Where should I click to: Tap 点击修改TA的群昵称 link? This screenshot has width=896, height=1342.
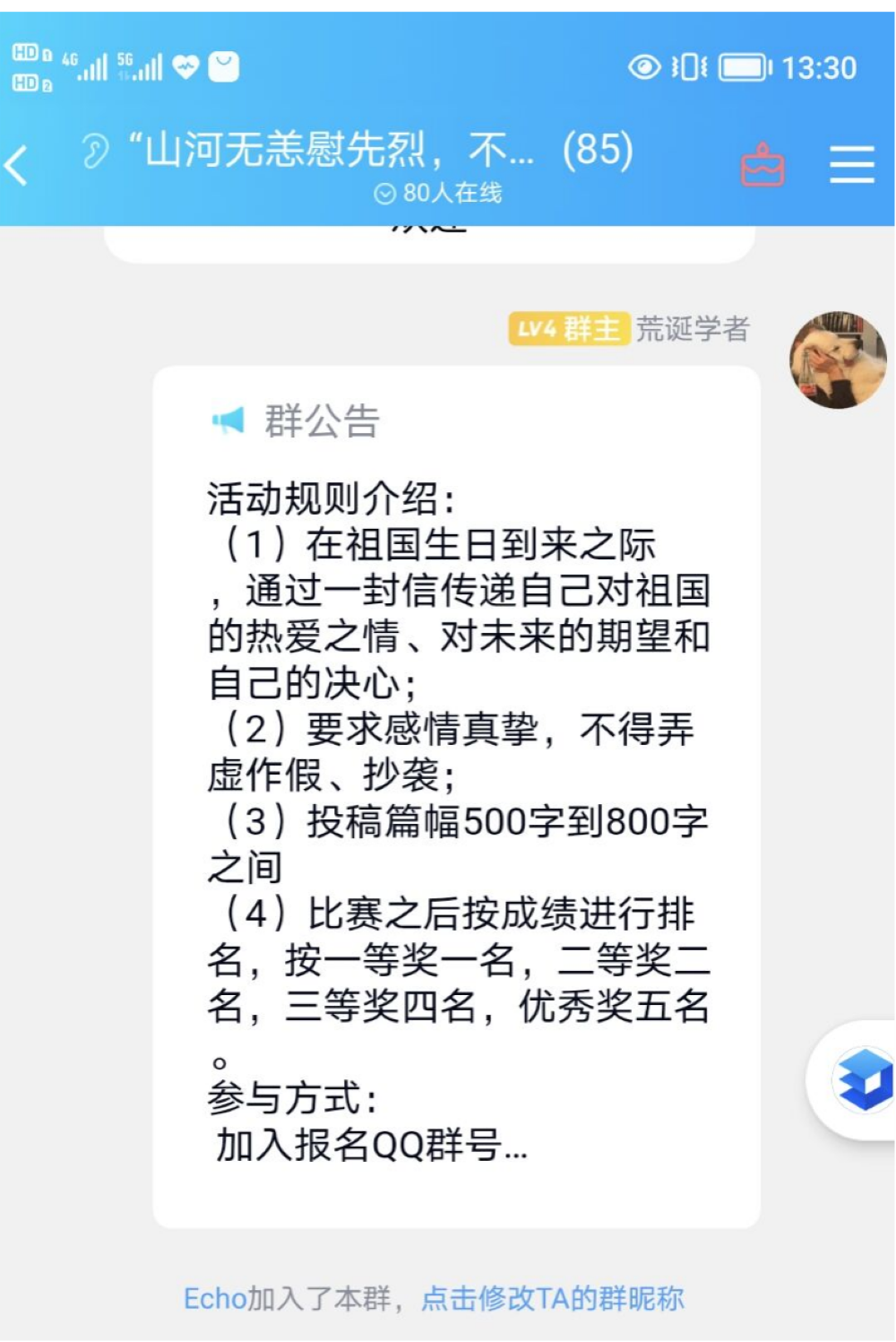(x=553, y=1298)
